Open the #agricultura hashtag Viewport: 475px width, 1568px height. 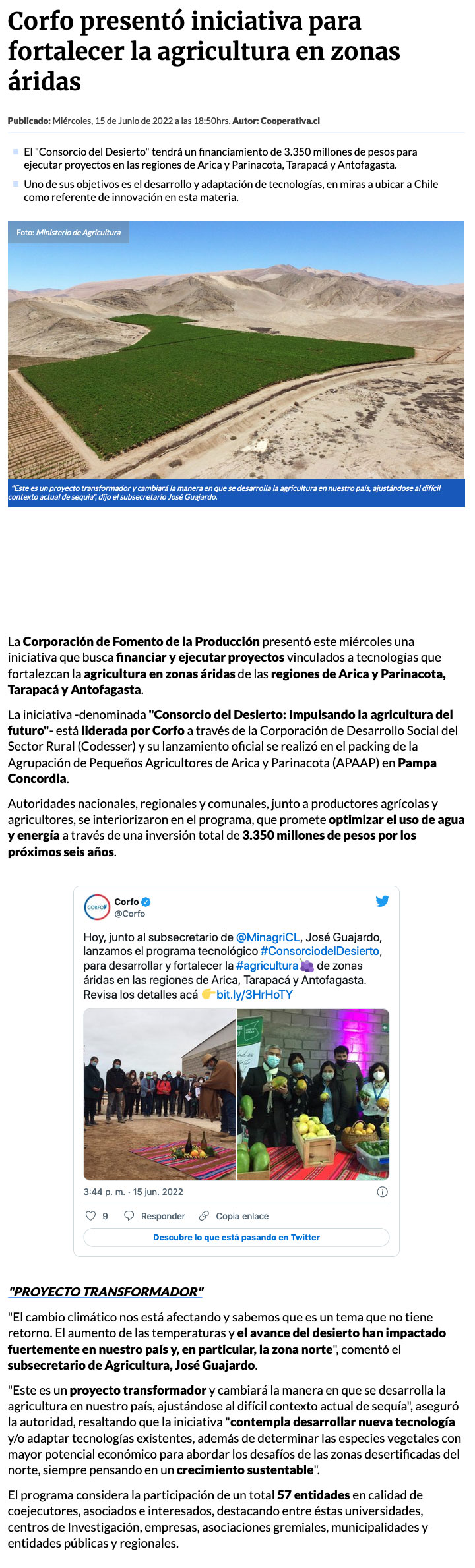tap(267, 966)
